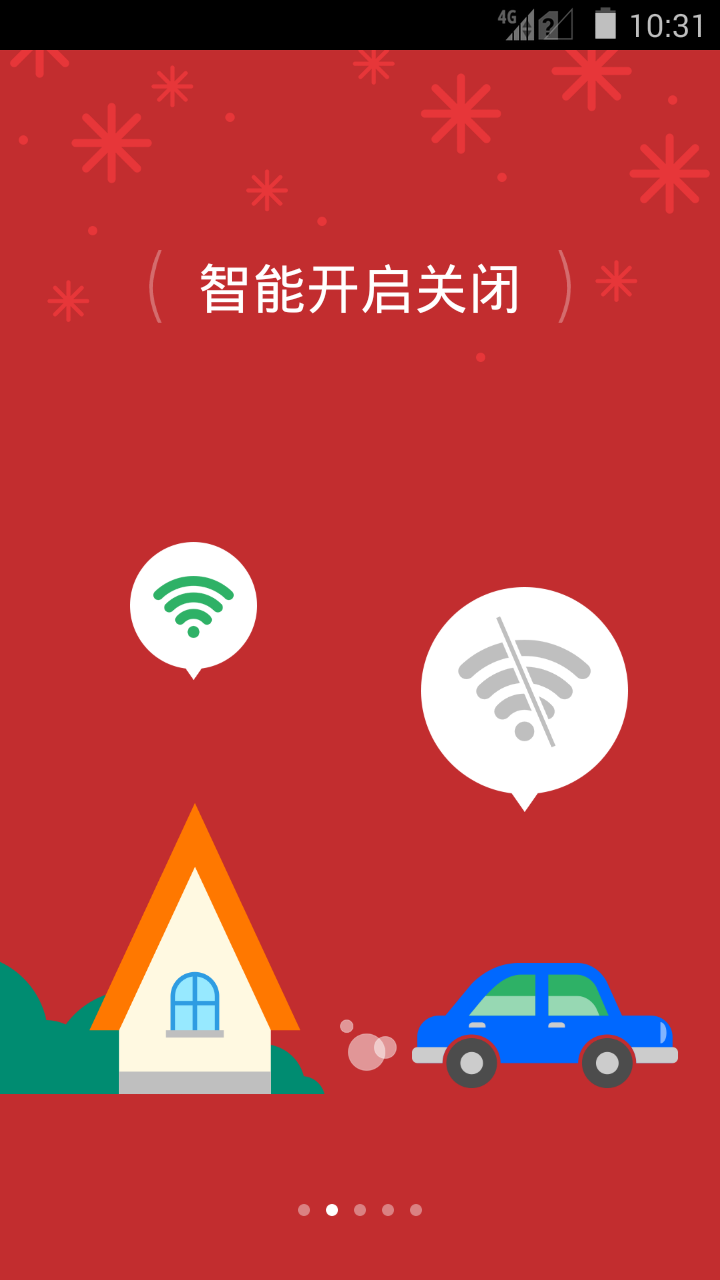
Task: Tap the highlighted white dot in page indicator
Action: [x=331, y=1210]
